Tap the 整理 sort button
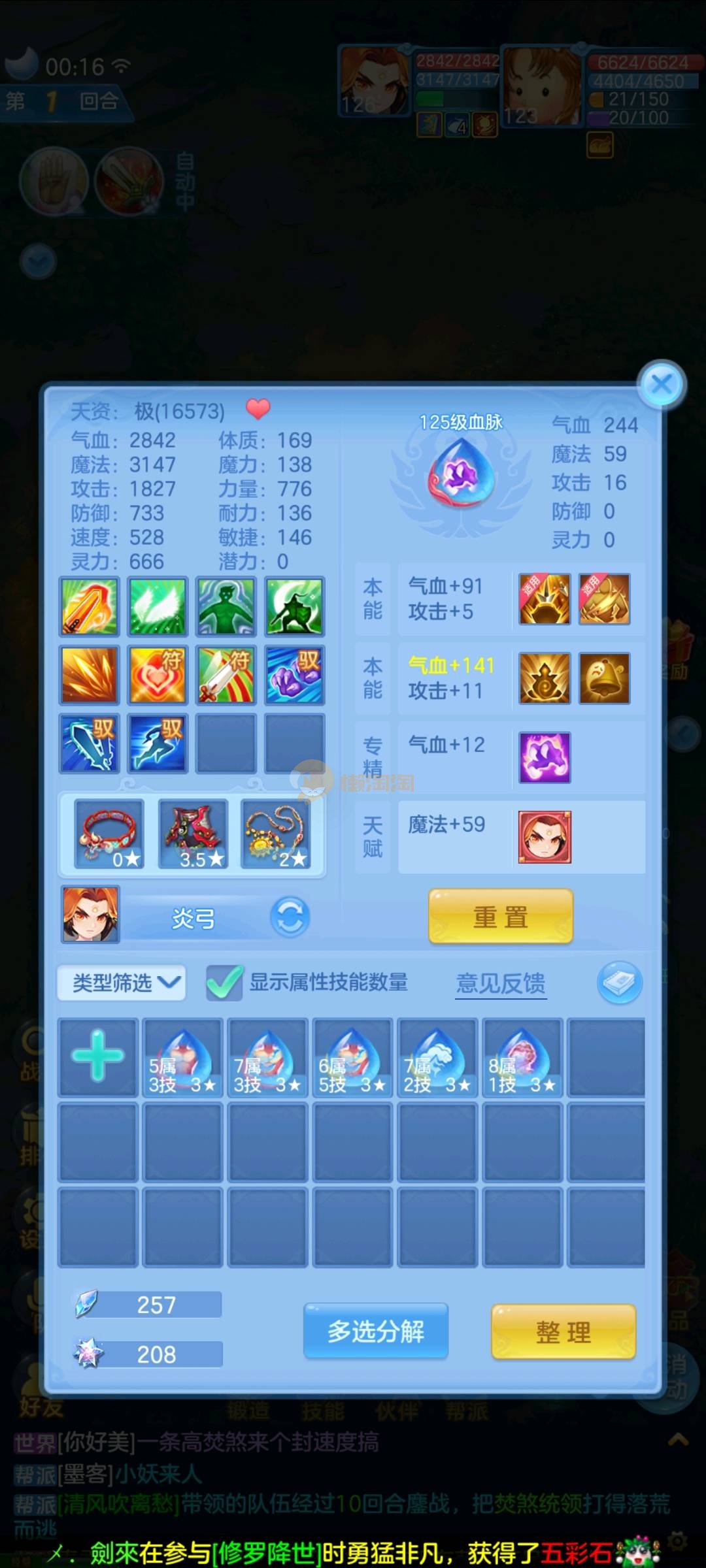 click(x=563, y=1331)
